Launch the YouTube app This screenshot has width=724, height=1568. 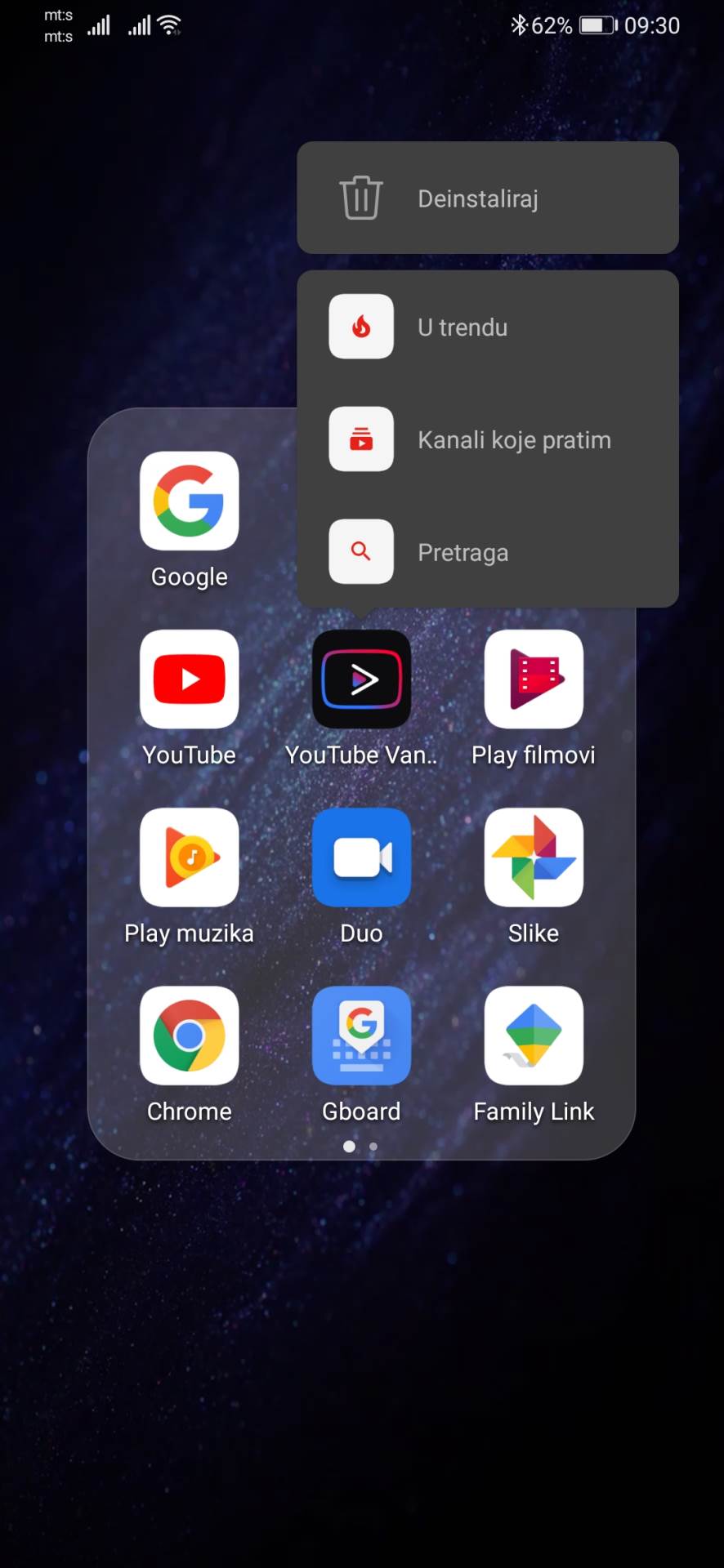pyautogui.click(x=190, y=679)
